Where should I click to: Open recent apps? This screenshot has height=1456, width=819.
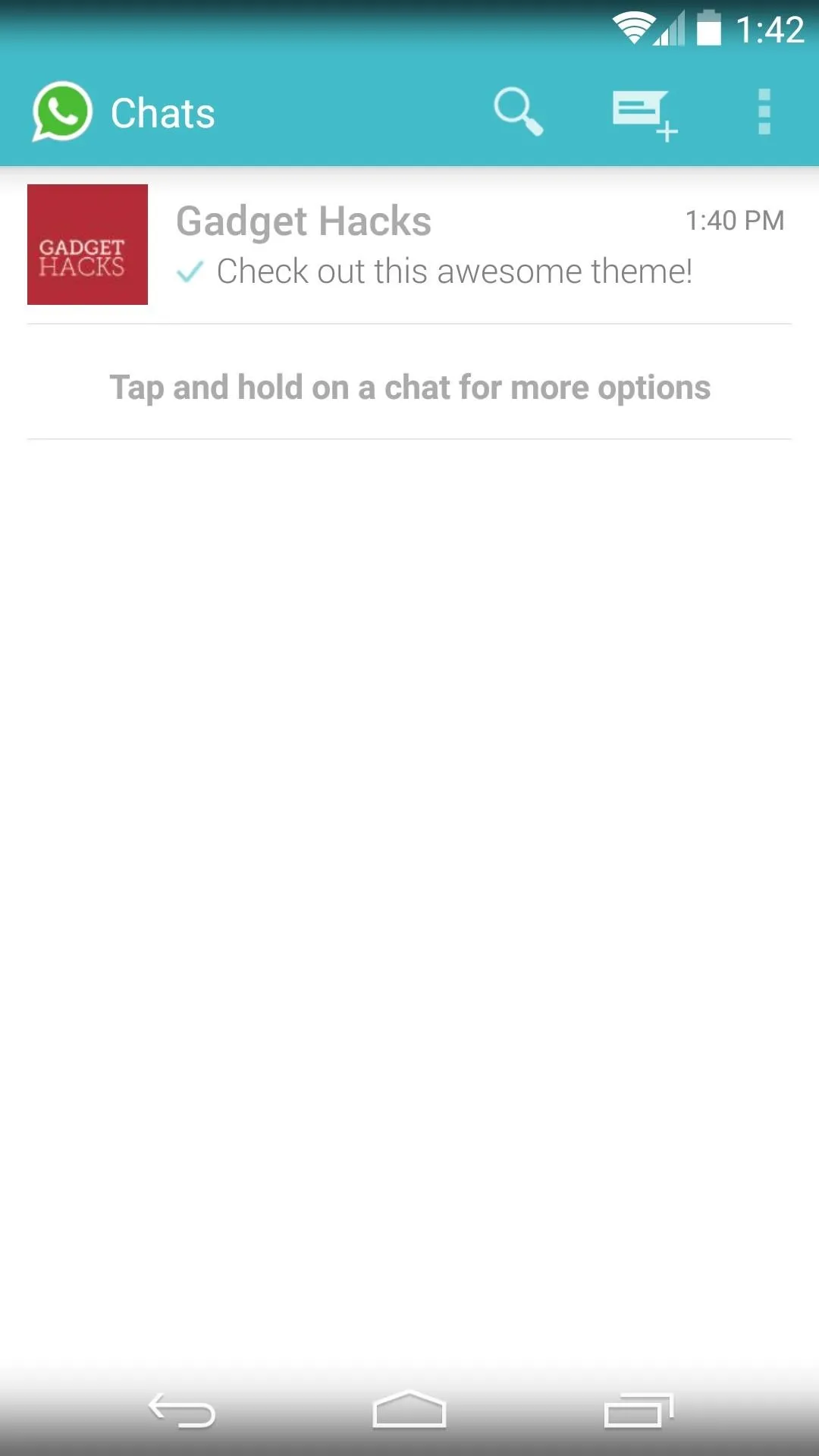[639, 1410]
